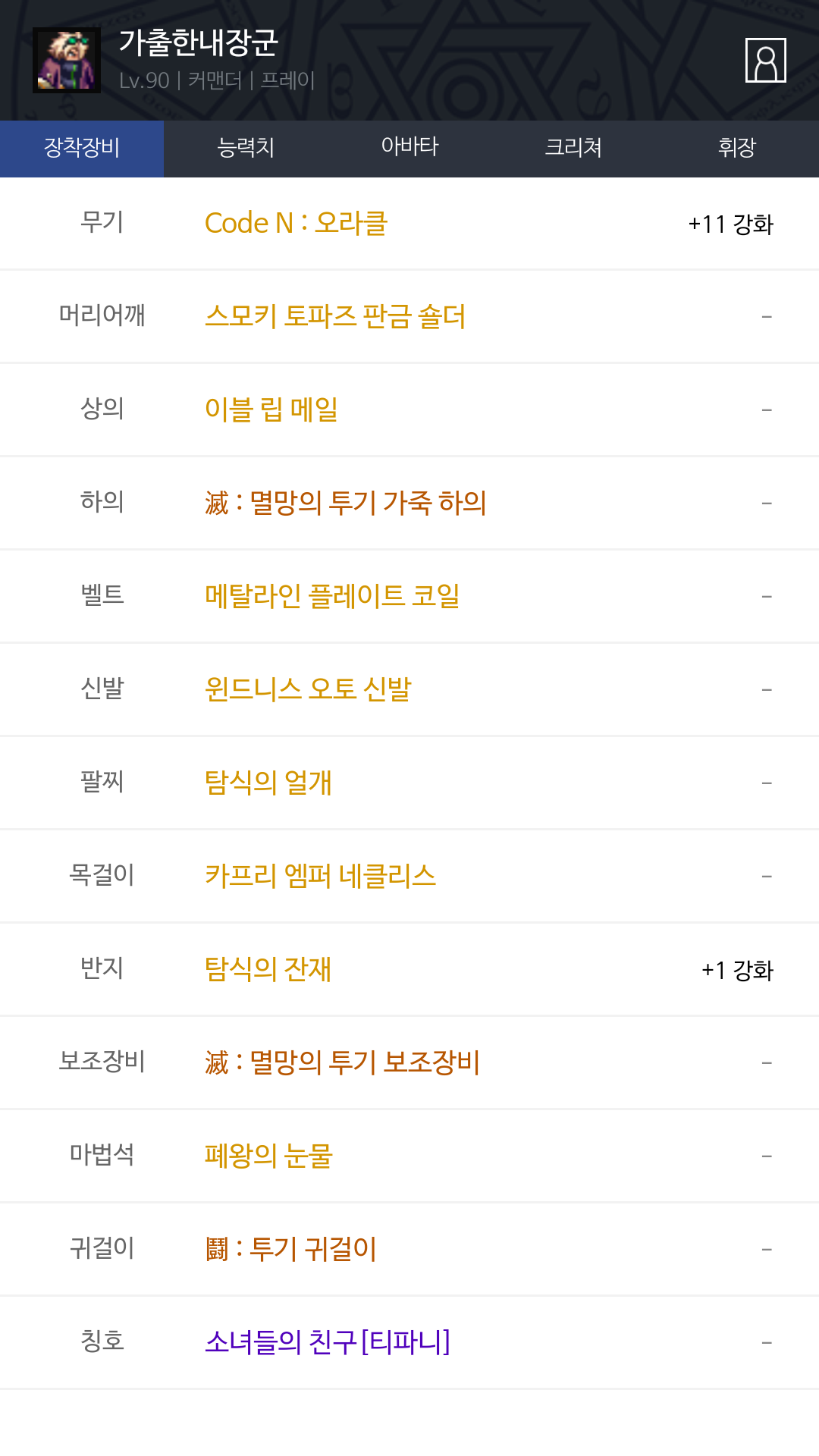Switch to the 크리쳐 tab

click(x=573, y=148)
